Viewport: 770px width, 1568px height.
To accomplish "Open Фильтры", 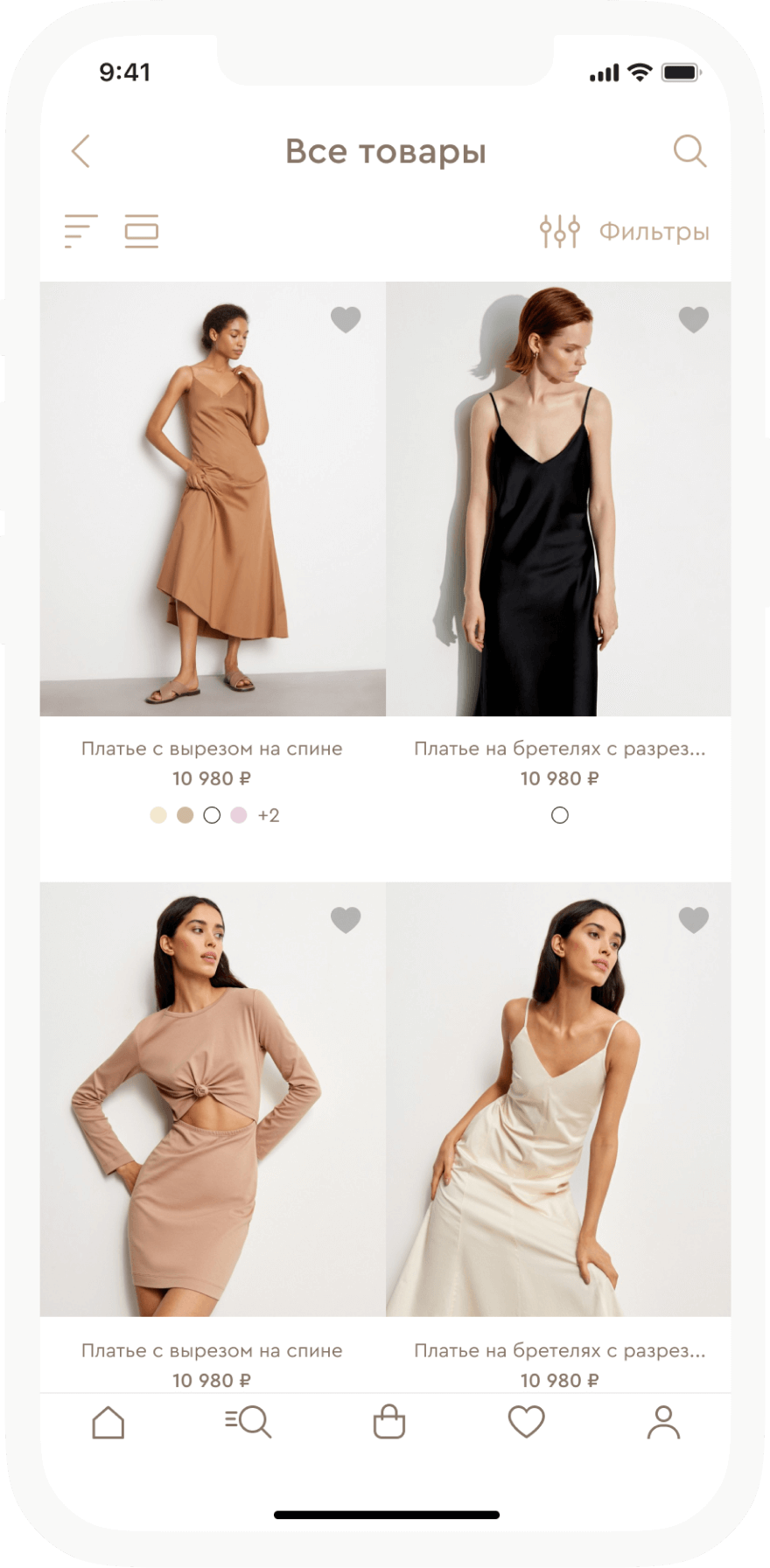I will click(x=625, y=232).
